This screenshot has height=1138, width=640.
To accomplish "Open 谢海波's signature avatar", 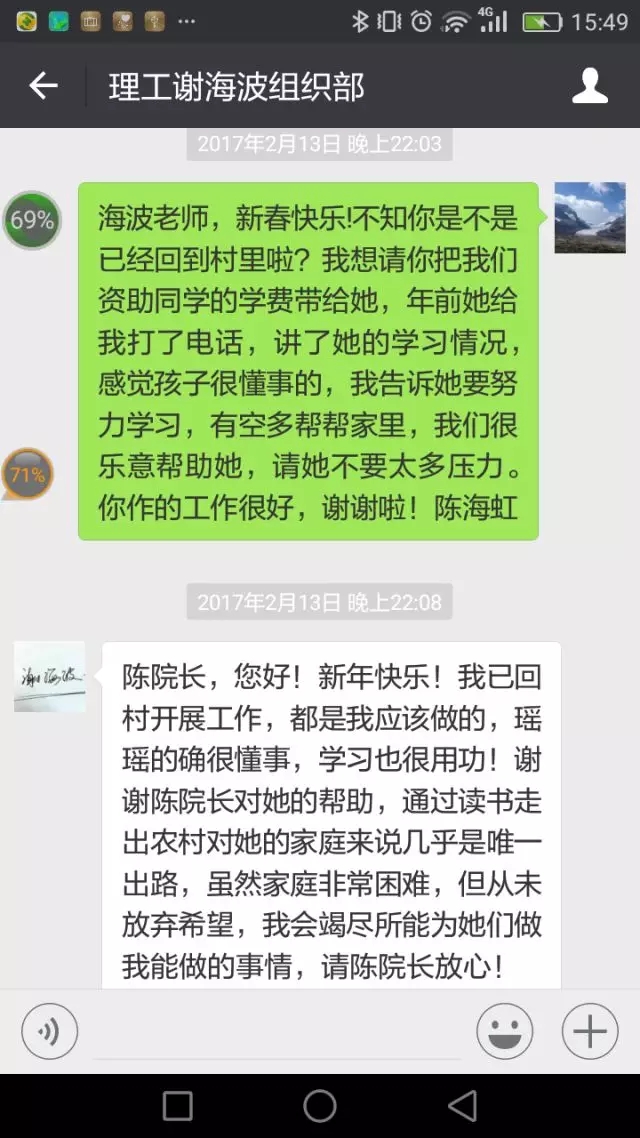I will pyautogui.click(x=50, y=677).
